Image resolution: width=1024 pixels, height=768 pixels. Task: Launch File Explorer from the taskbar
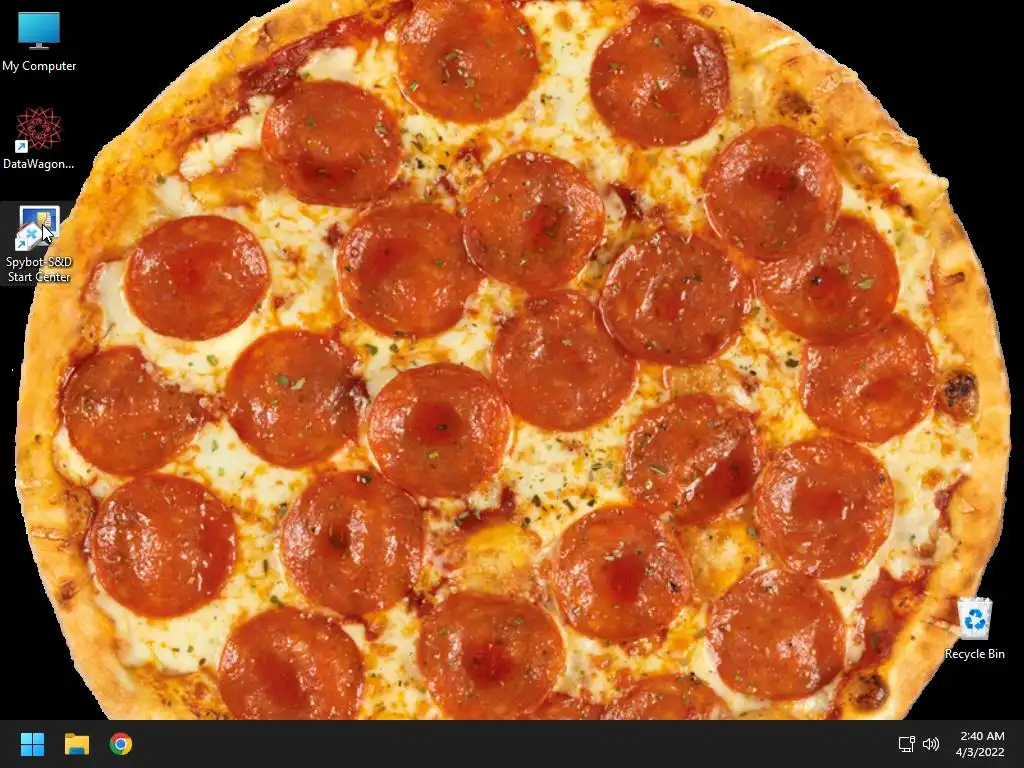click(77, 744)
